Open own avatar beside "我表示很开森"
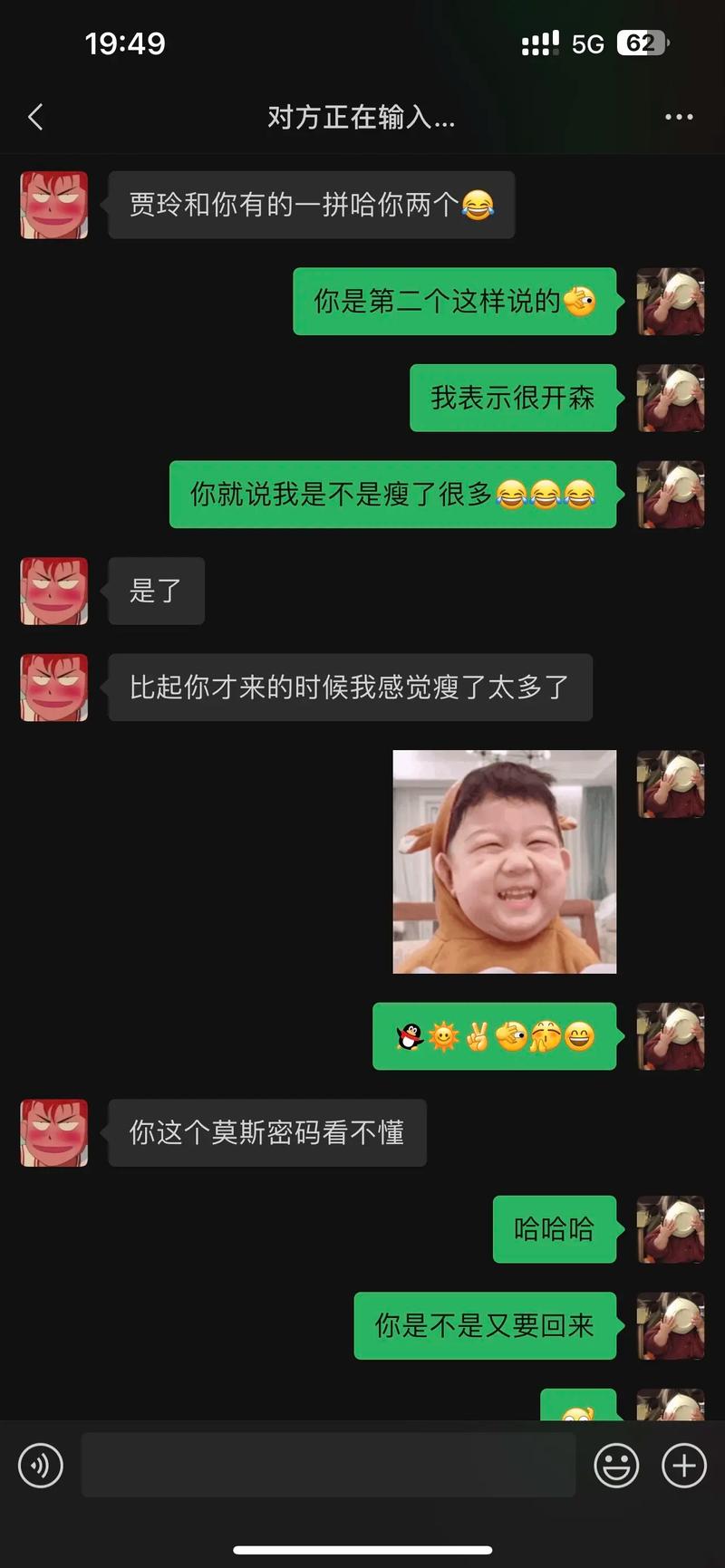The height and width of the screenshot is (1568, 725). (671, 398)
